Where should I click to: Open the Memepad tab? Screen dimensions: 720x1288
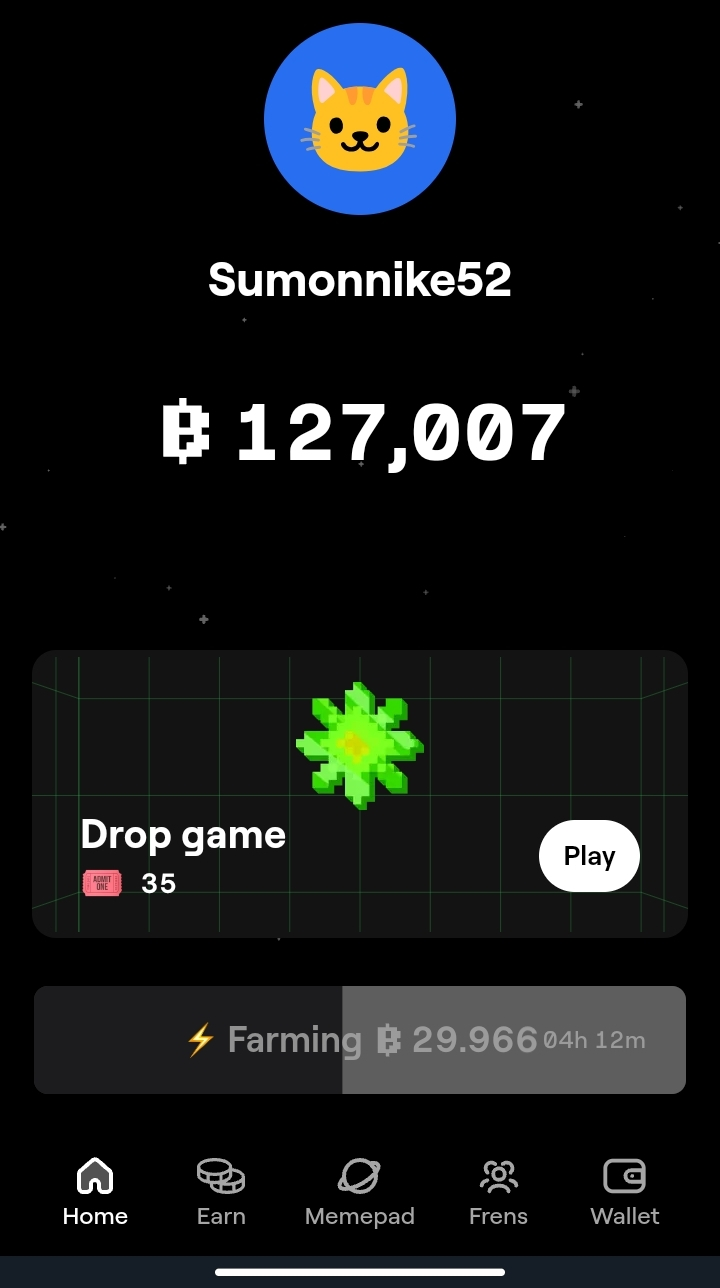tap(360, 1192)
